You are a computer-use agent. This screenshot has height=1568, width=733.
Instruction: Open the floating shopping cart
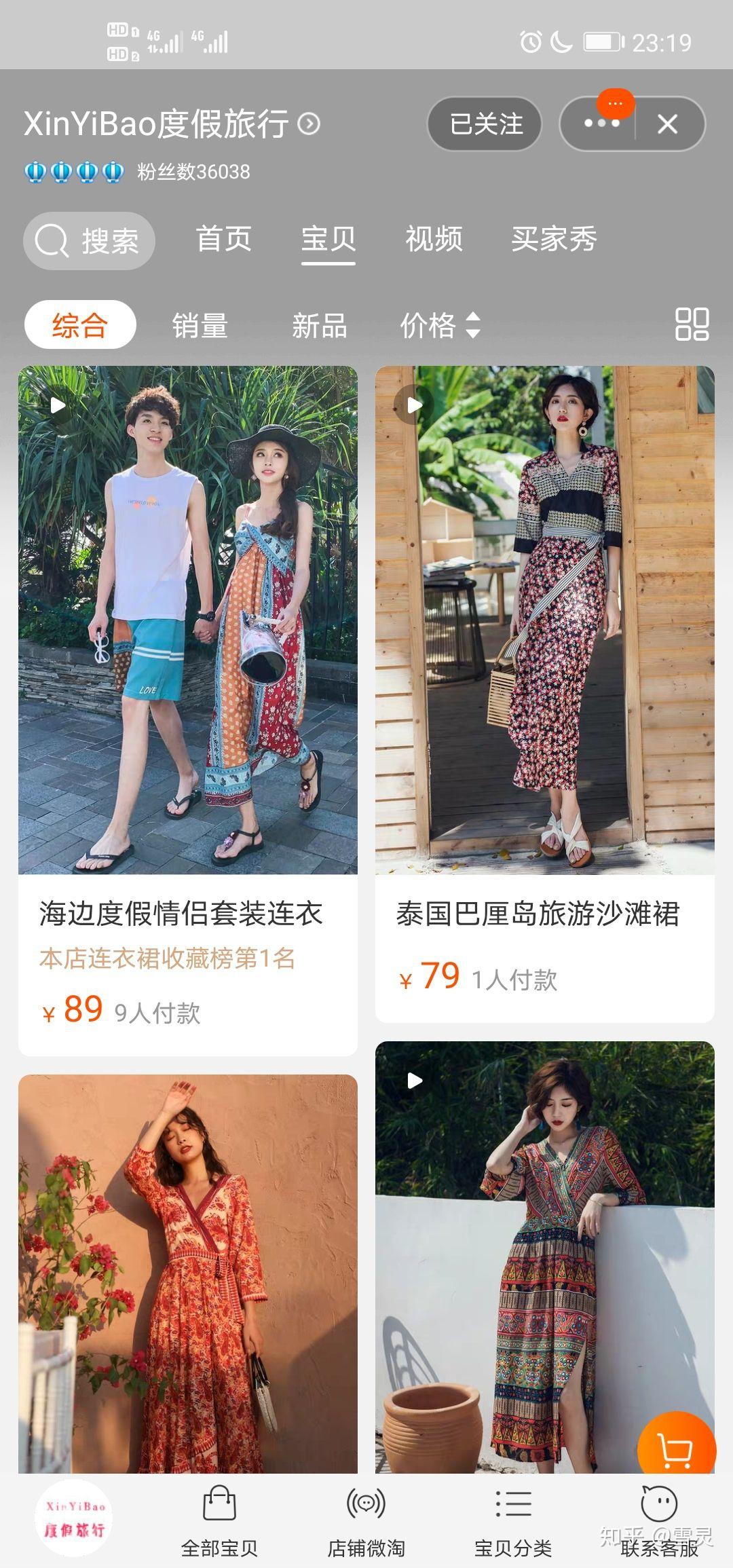coord(676,1451)
